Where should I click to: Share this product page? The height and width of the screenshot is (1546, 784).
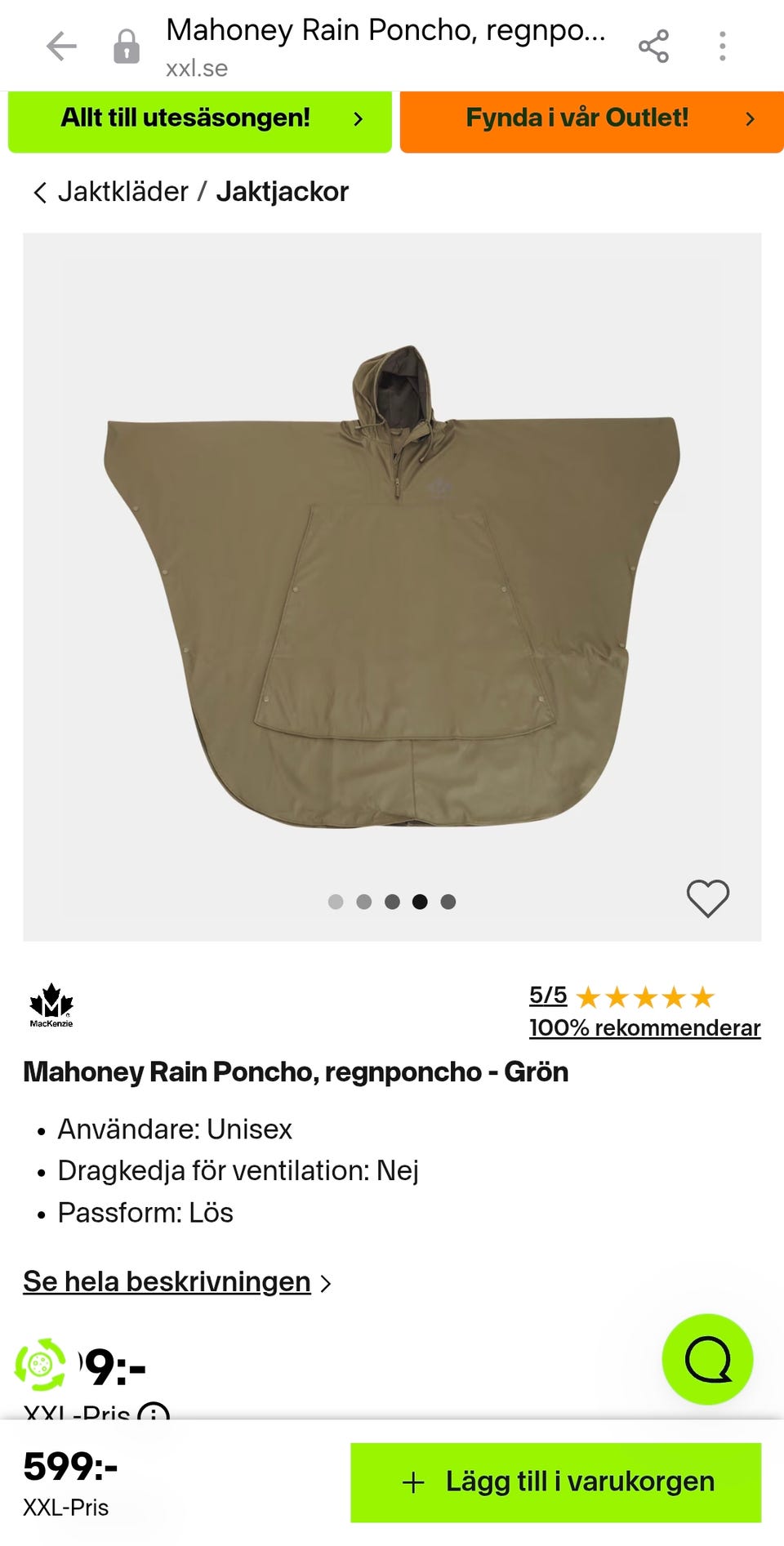click(x=653, y=46)
